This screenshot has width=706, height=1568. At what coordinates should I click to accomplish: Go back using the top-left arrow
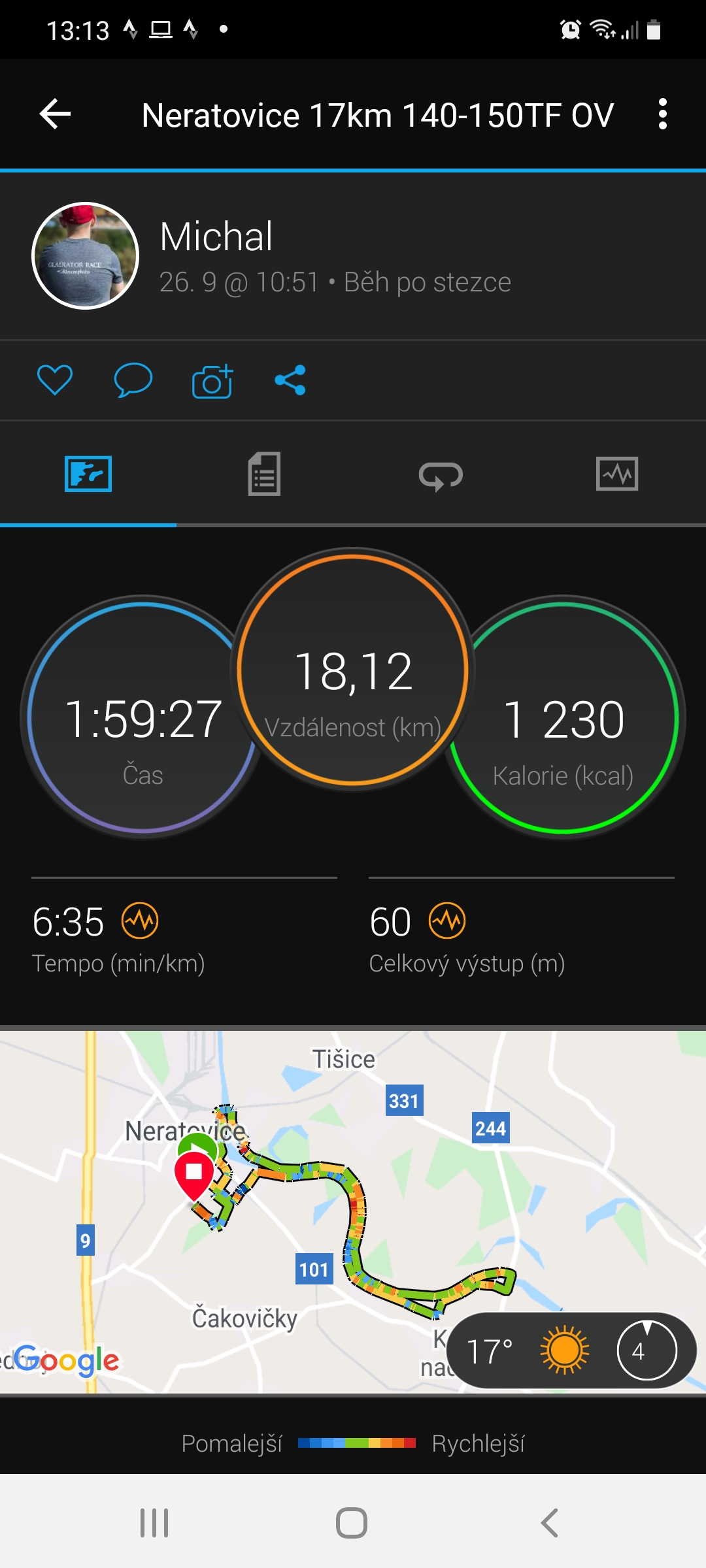click(56, 114)
